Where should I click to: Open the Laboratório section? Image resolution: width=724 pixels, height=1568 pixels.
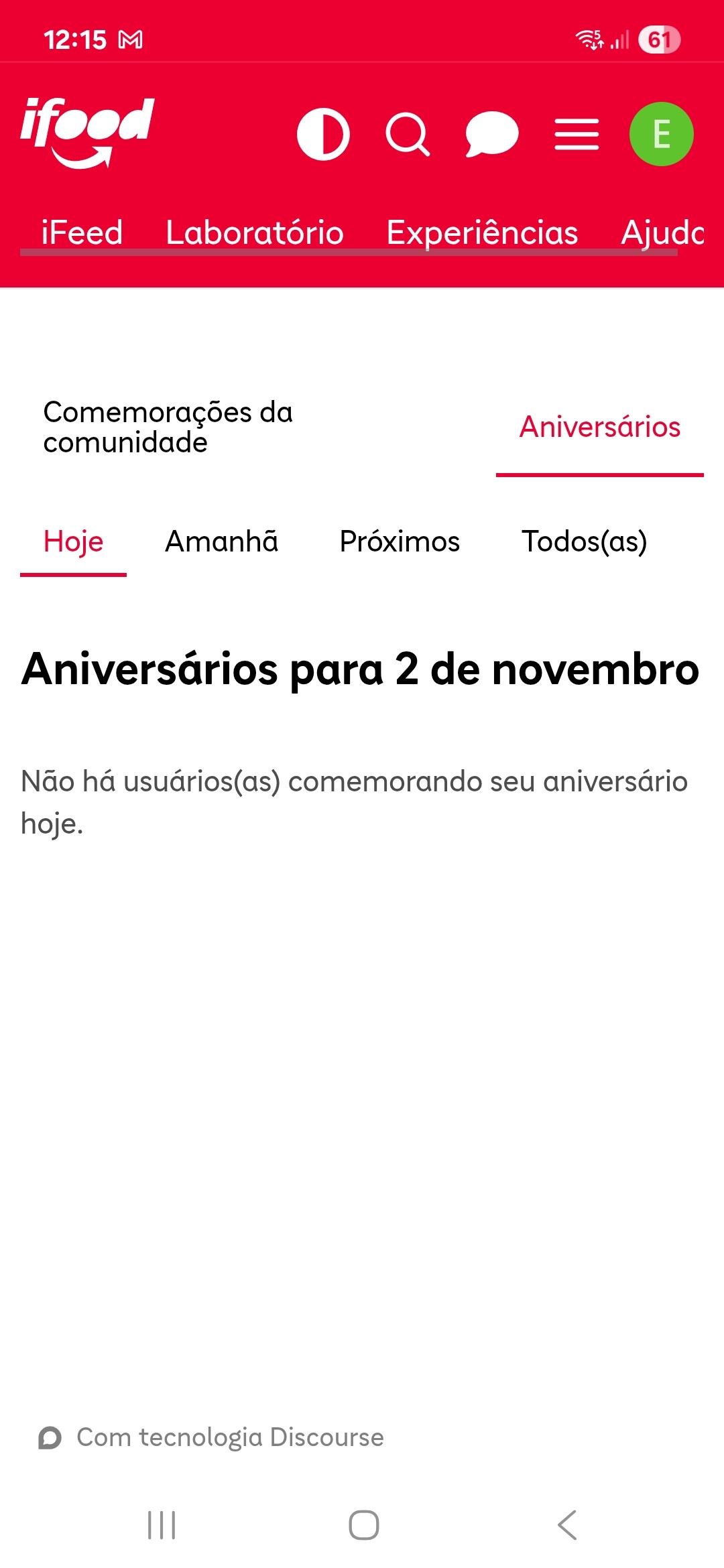click(255, 233)
